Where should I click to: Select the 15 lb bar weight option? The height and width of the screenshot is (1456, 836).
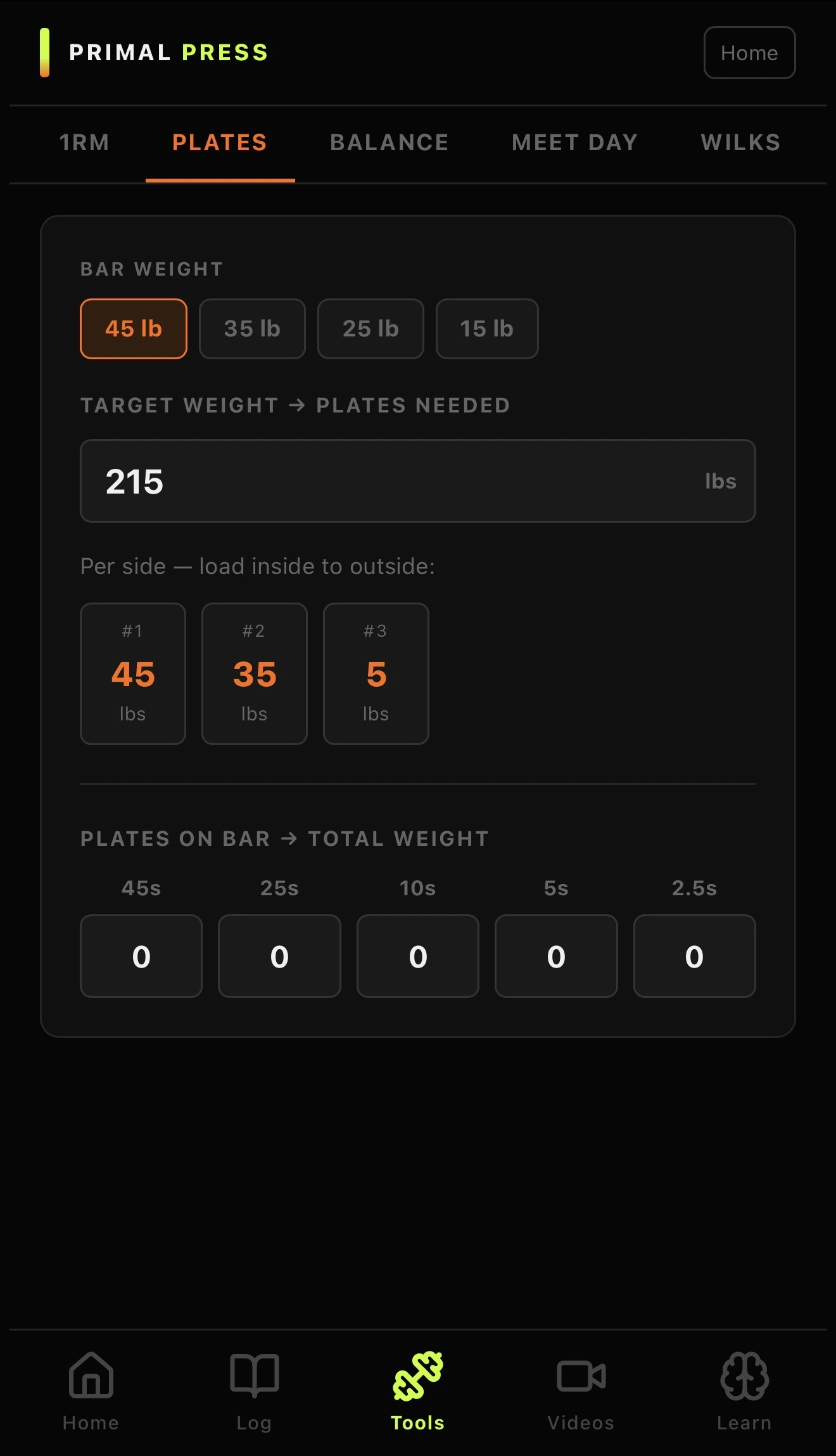click(x=486, y=329)
